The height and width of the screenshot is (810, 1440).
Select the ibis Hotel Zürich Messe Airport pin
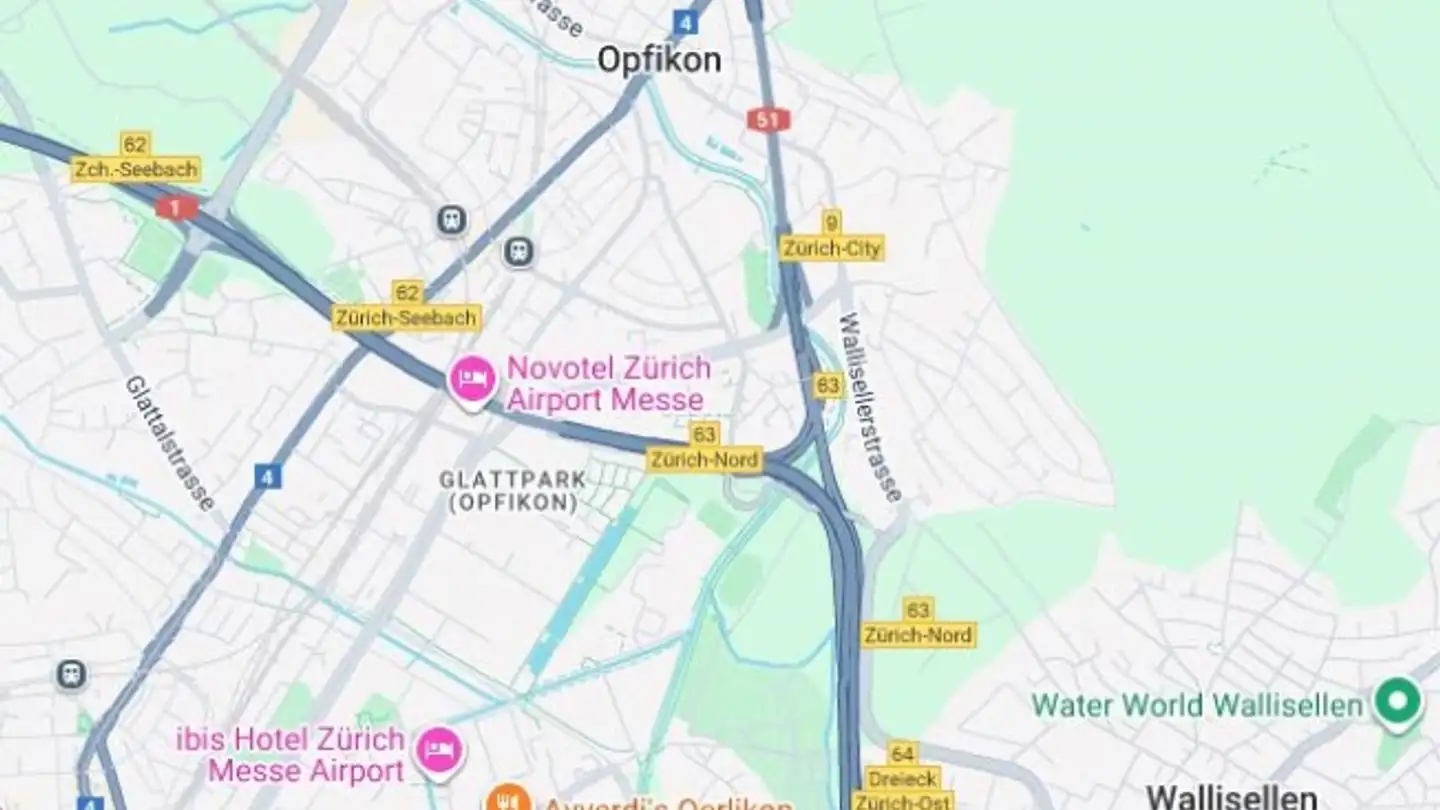click(439, 749)
